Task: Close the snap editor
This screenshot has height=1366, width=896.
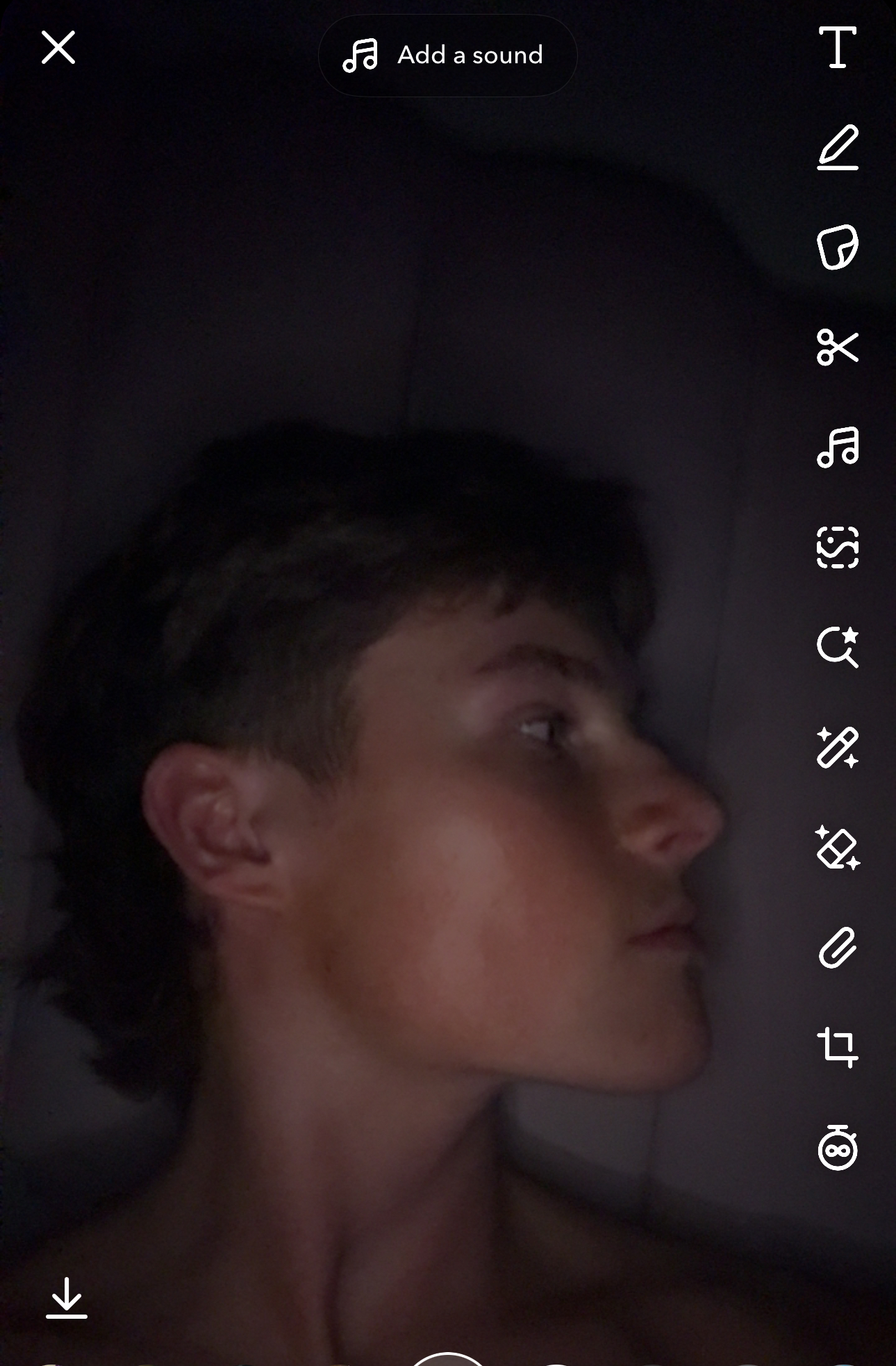Action: (x=58, y=48)
